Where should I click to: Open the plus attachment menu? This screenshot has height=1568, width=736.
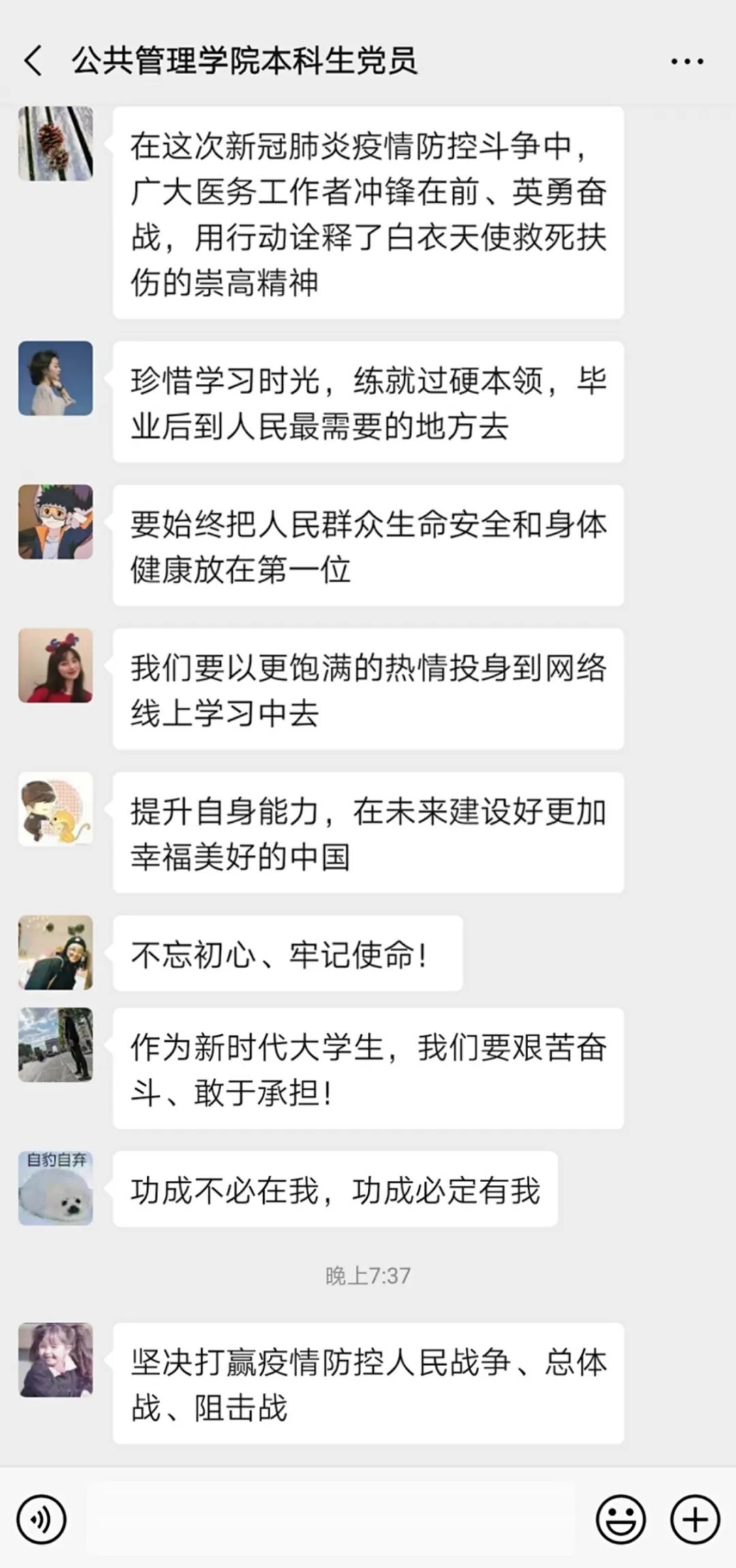click(x=694, y=1520)
